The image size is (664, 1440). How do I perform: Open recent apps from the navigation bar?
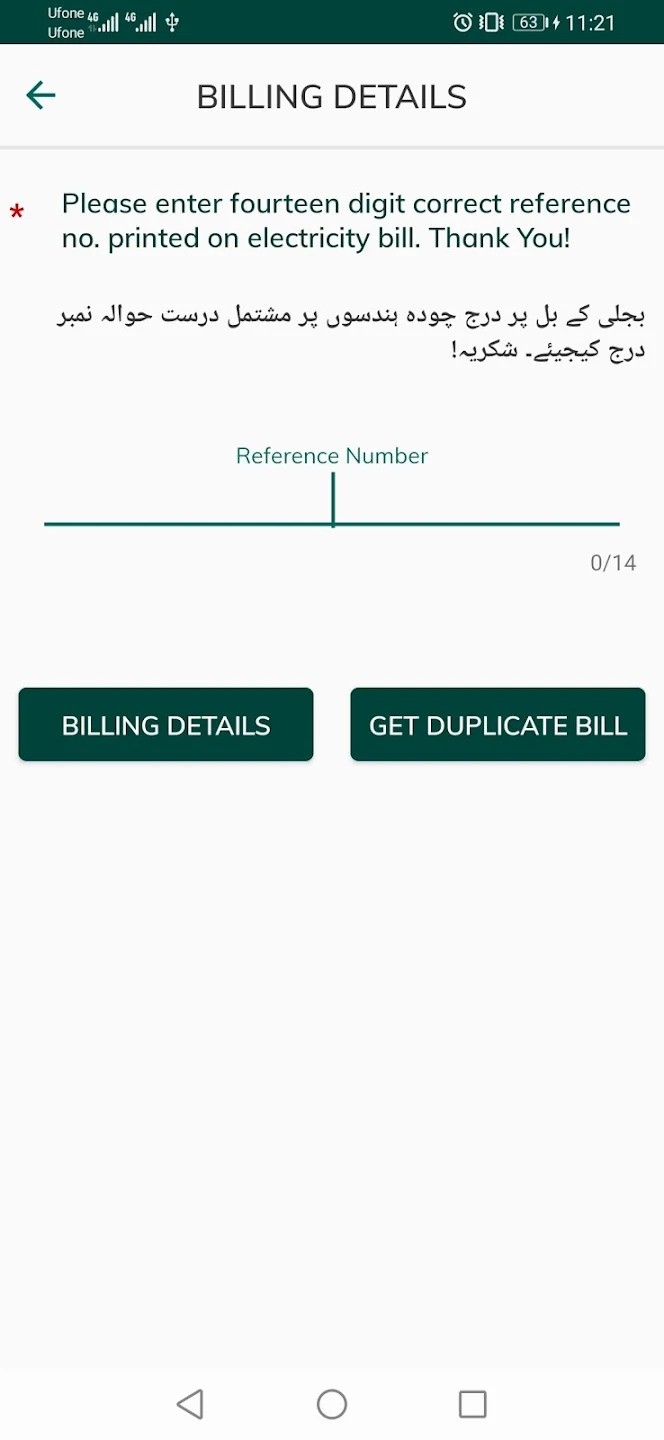(472, 1404)
